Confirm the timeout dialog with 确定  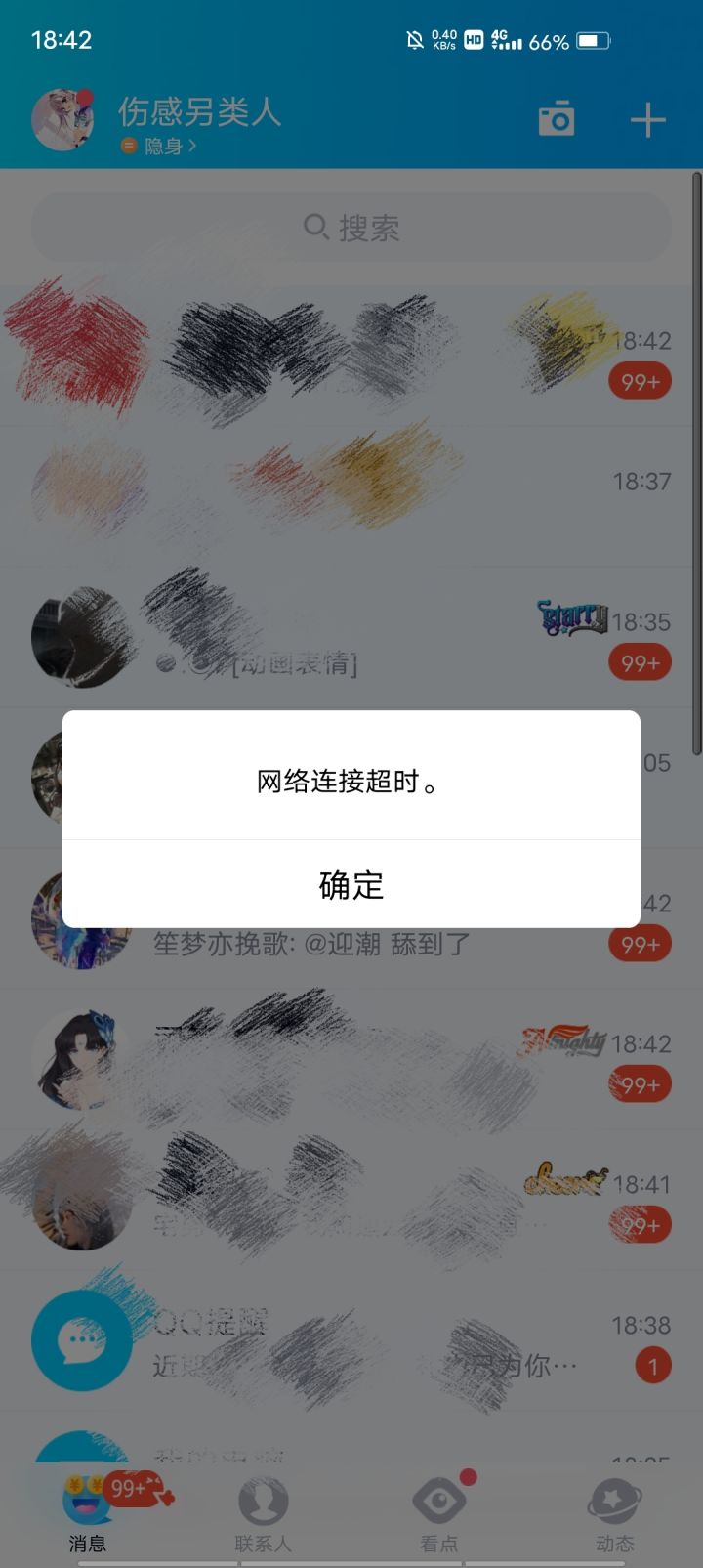point(350,885)
